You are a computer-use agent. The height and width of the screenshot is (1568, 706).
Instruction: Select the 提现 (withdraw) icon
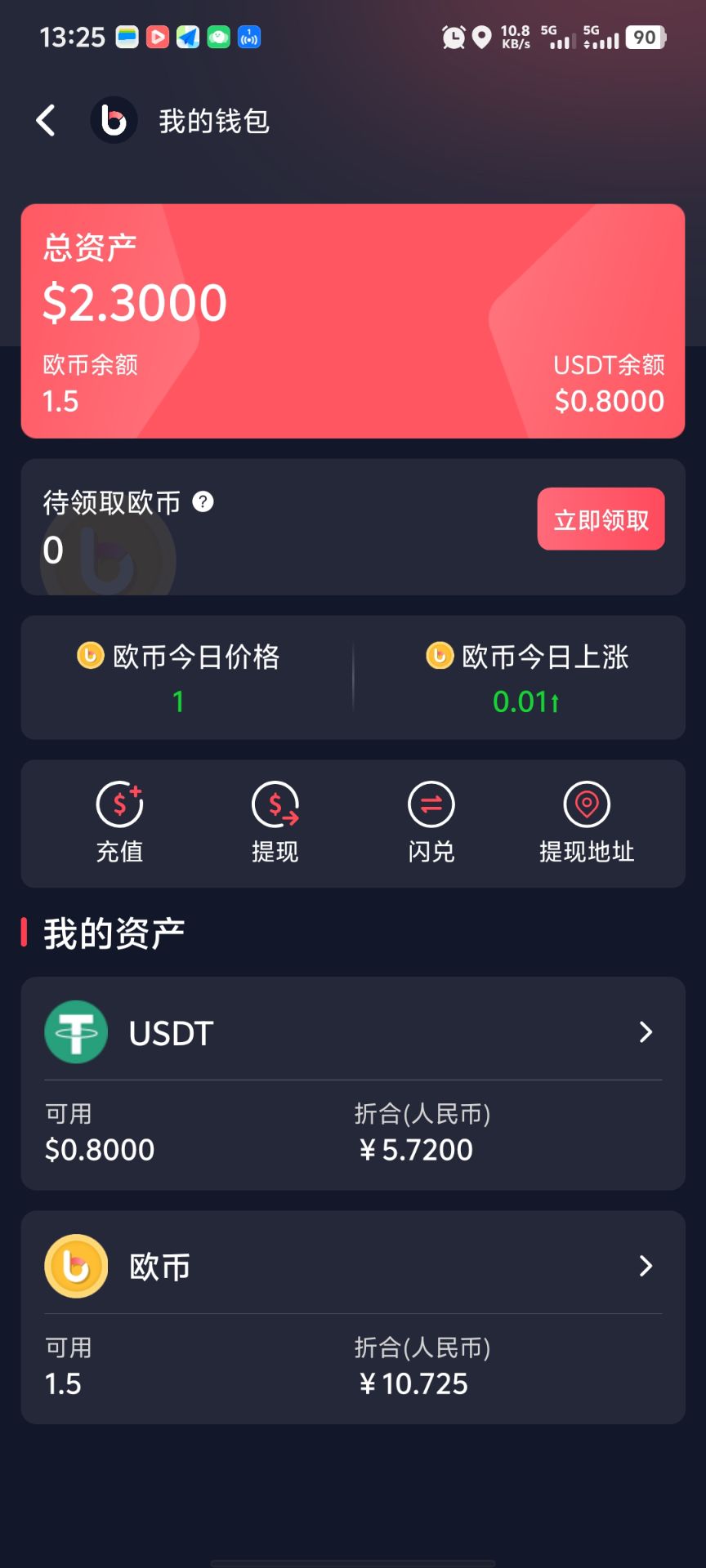tap(275, 804)
